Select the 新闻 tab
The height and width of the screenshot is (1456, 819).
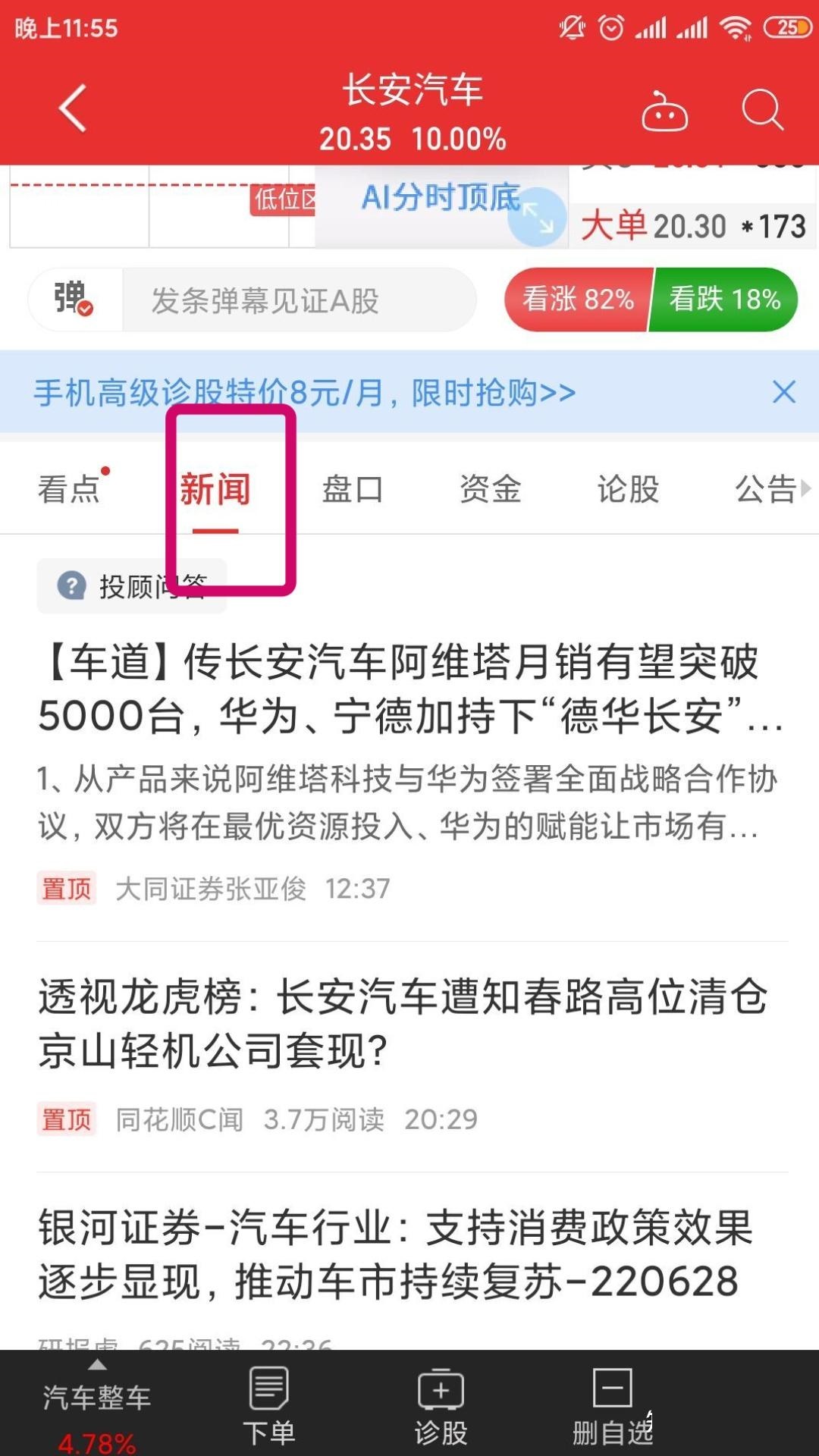(215, 489)
